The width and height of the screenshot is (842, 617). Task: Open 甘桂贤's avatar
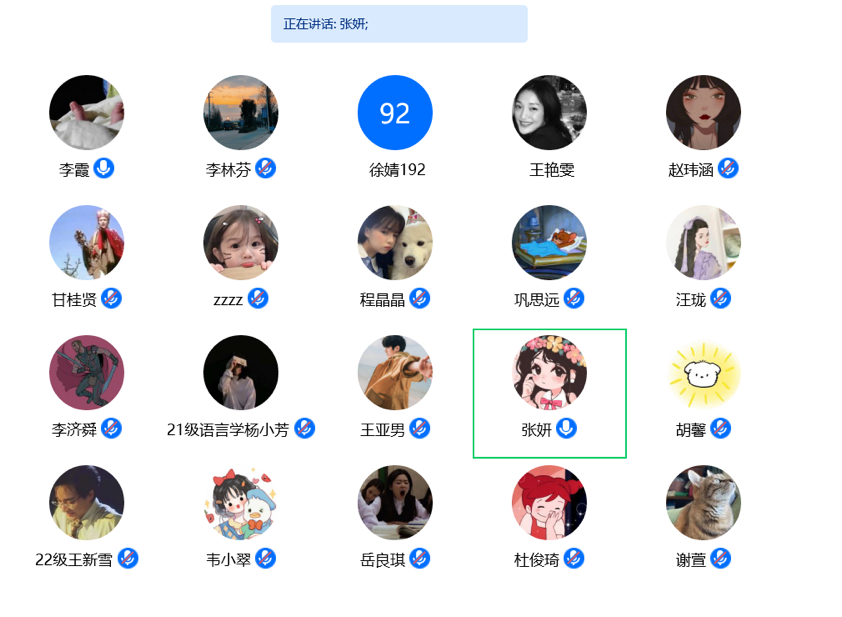(x=87, y=243)
